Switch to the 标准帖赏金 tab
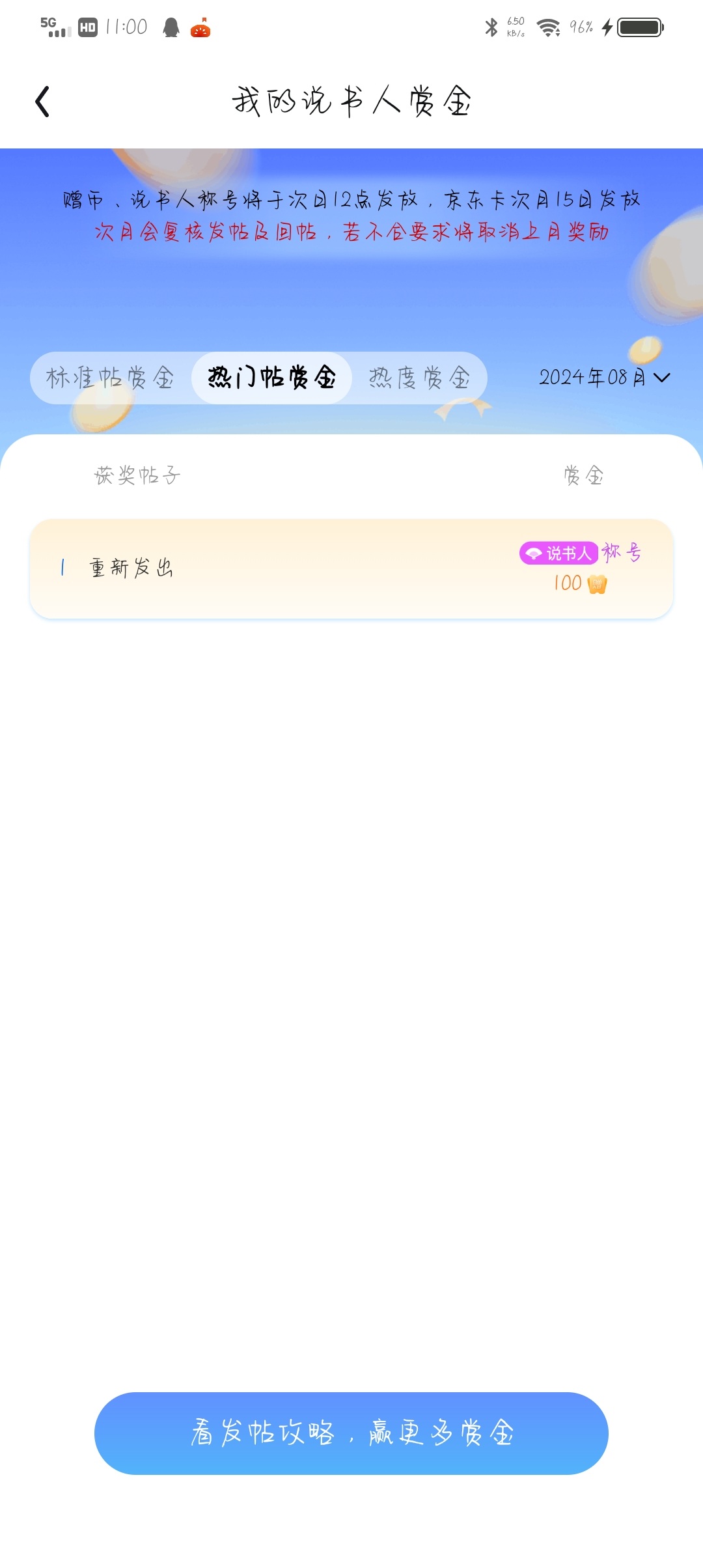Image resolution: width=703 pixels, height=1568 pixels. pyautogui.click(x=111, y=378)
